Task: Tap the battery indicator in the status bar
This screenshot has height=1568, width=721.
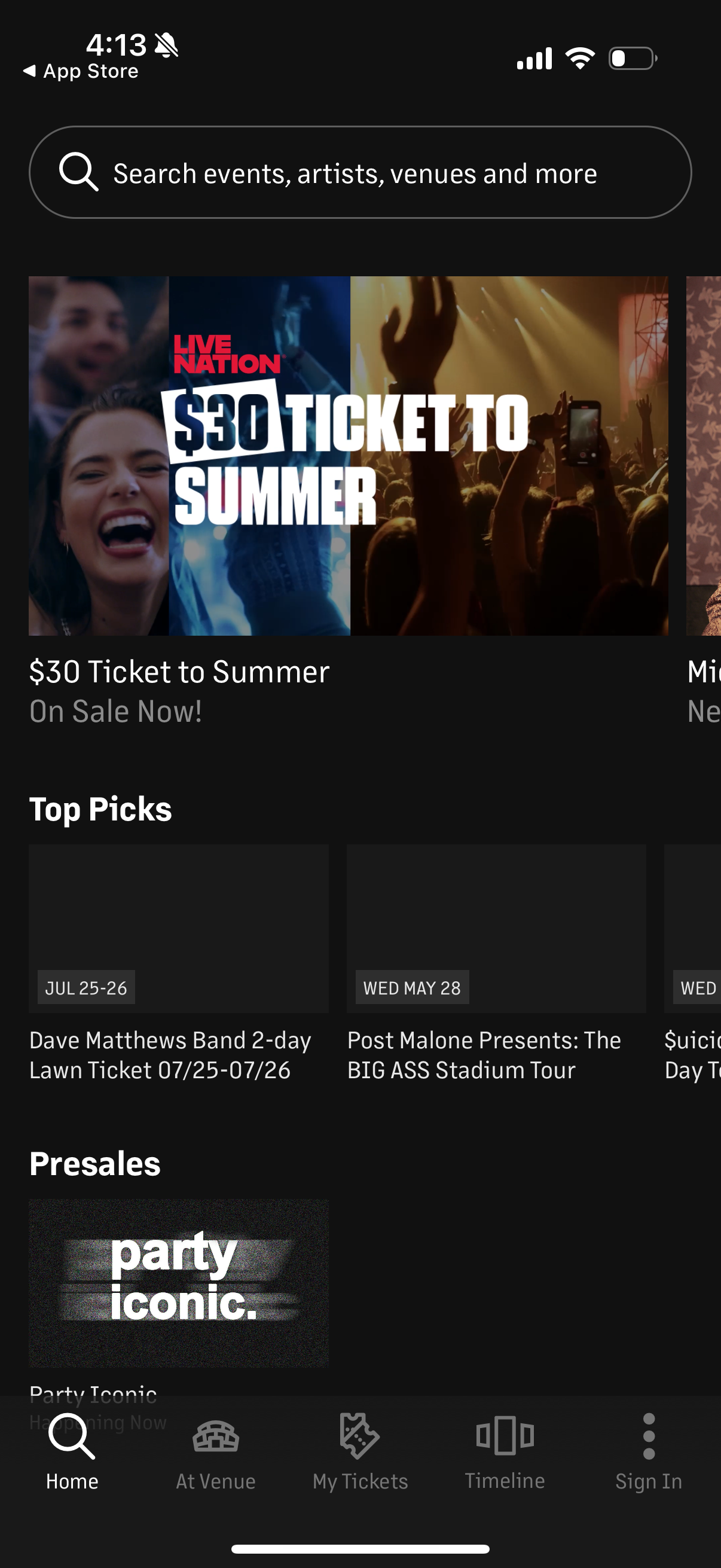Action: coord(633,57)
